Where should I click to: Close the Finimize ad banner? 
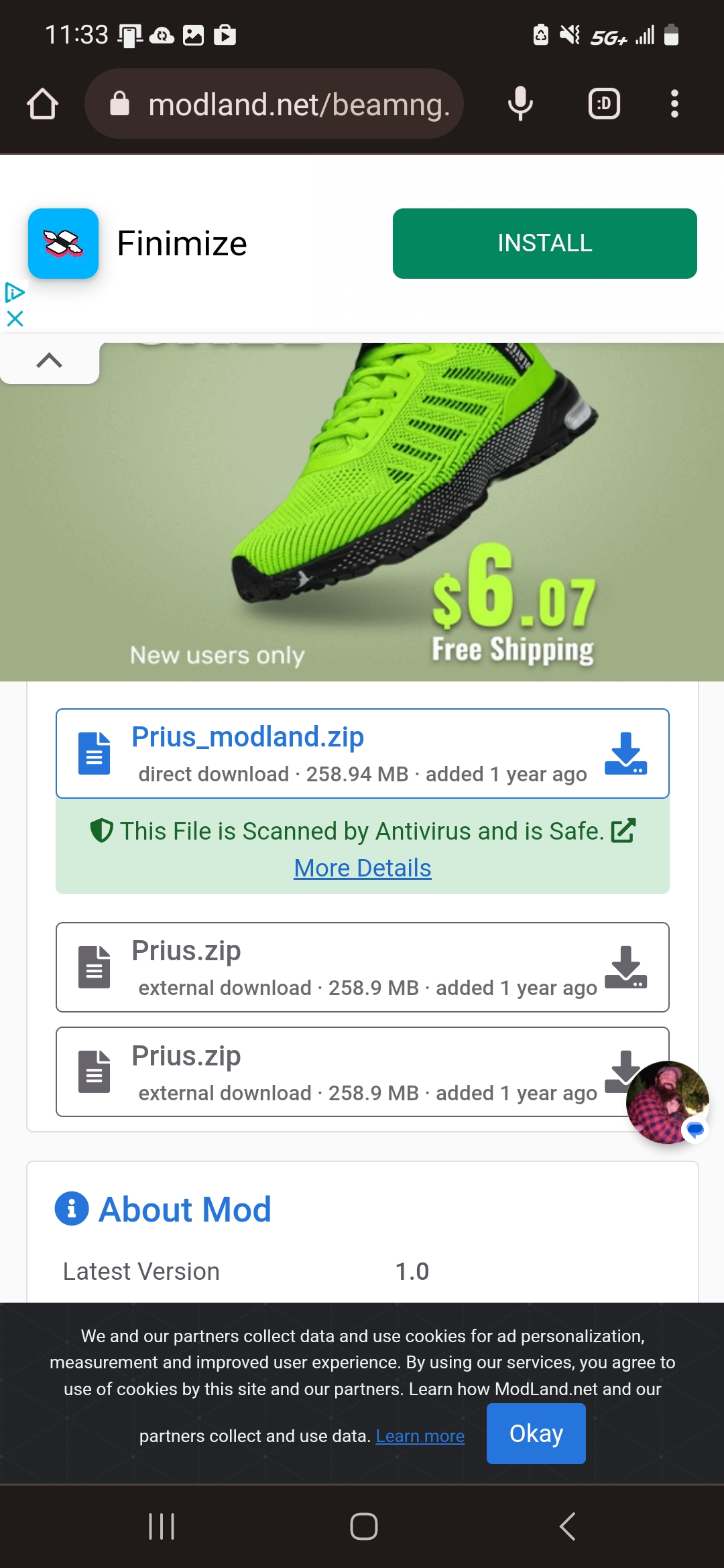(x=15, y=318)
